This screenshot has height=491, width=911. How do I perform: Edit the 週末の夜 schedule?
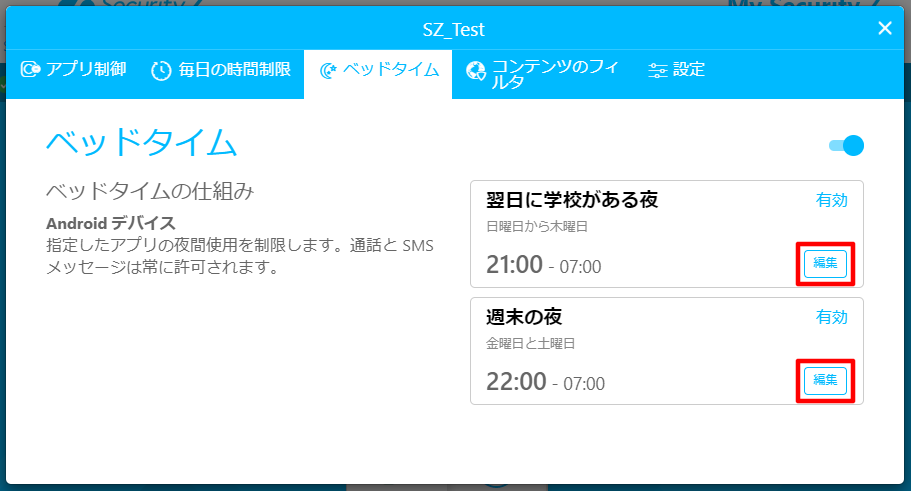tap(825, 380)
